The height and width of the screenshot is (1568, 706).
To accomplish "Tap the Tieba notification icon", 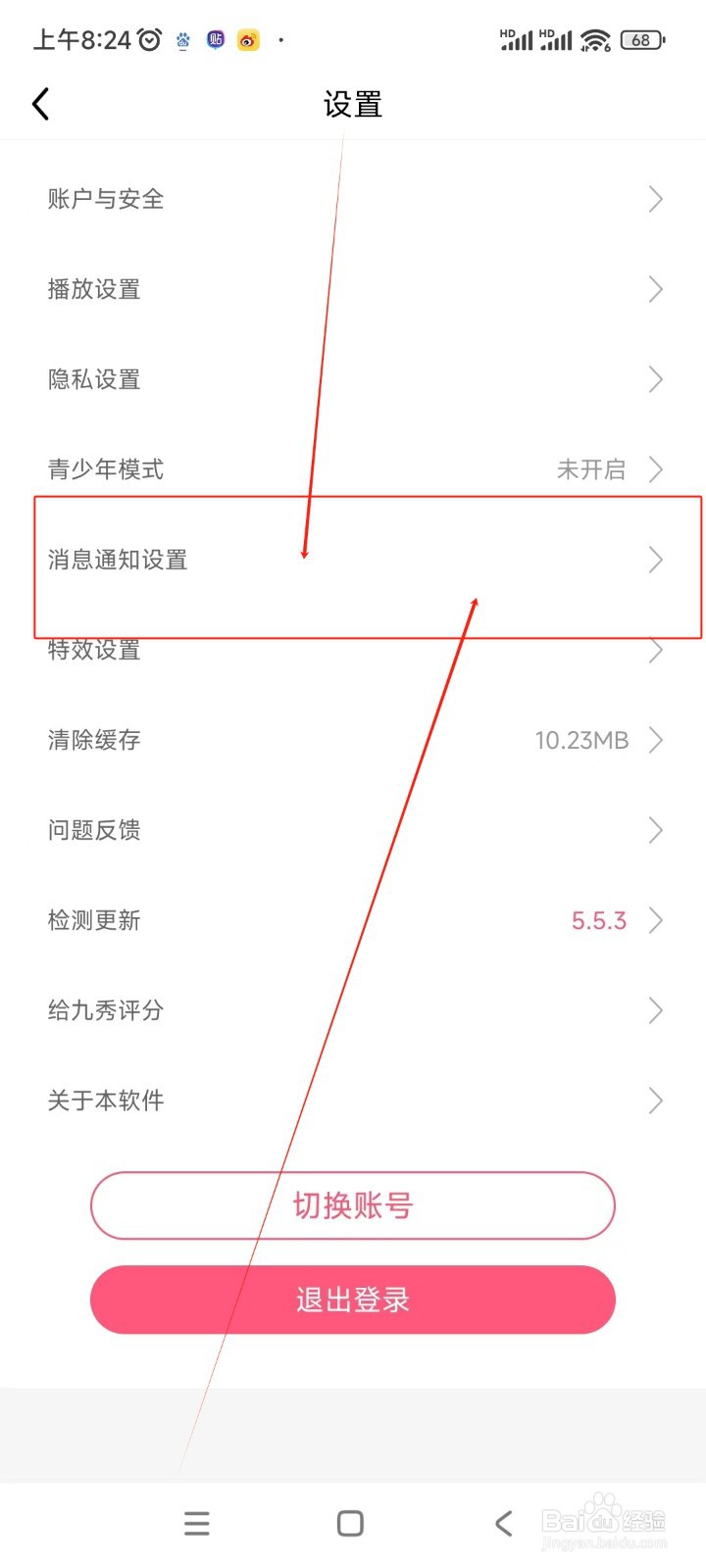I will tap(216, 40).
